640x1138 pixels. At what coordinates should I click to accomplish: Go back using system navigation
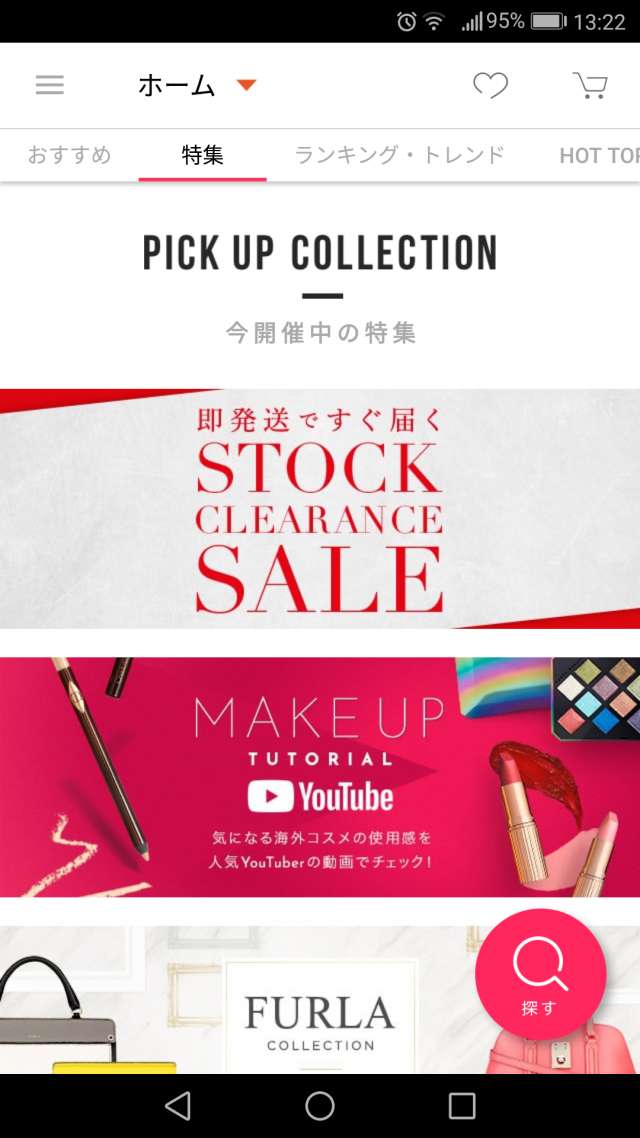pyautogui.click(x=178, y=1105)
